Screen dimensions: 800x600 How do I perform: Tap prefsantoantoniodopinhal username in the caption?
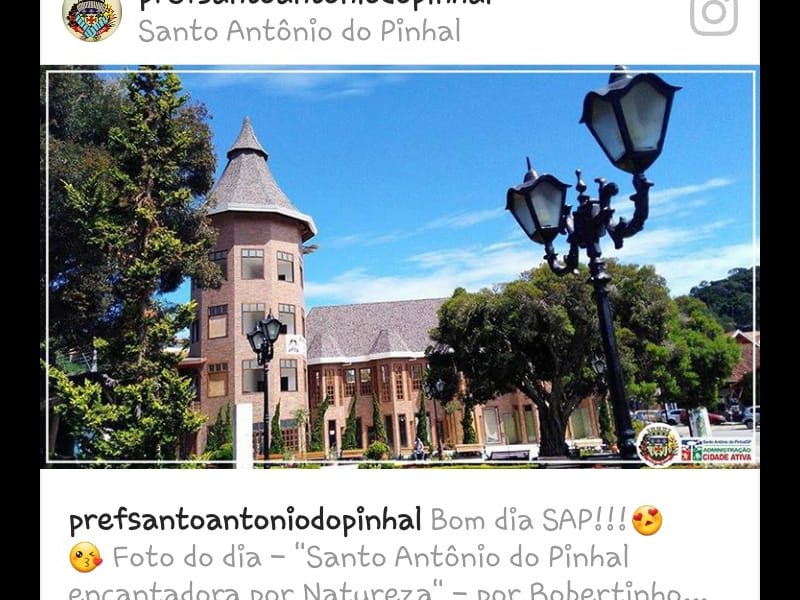[245, 520]
